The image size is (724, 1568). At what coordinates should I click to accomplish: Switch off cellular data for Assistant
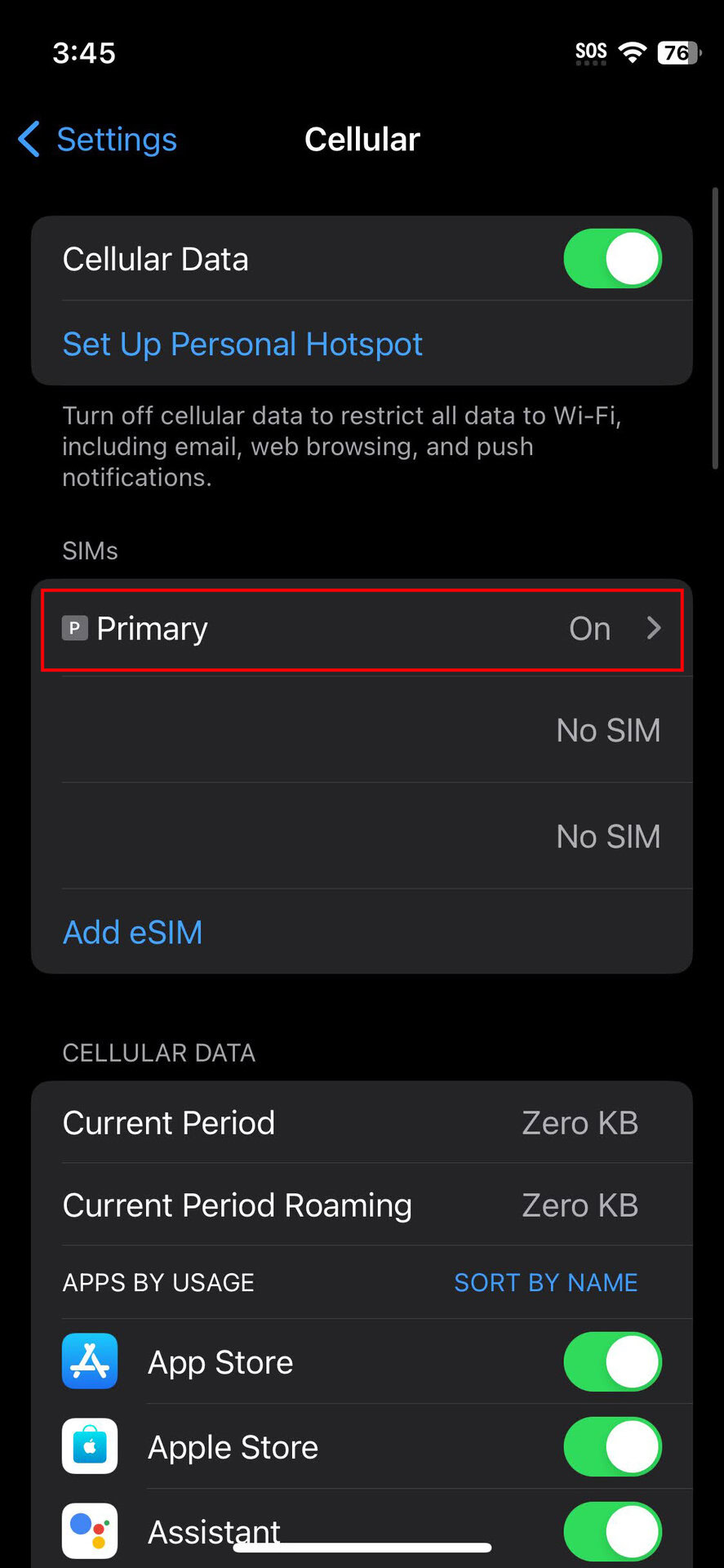point(612,1530)
